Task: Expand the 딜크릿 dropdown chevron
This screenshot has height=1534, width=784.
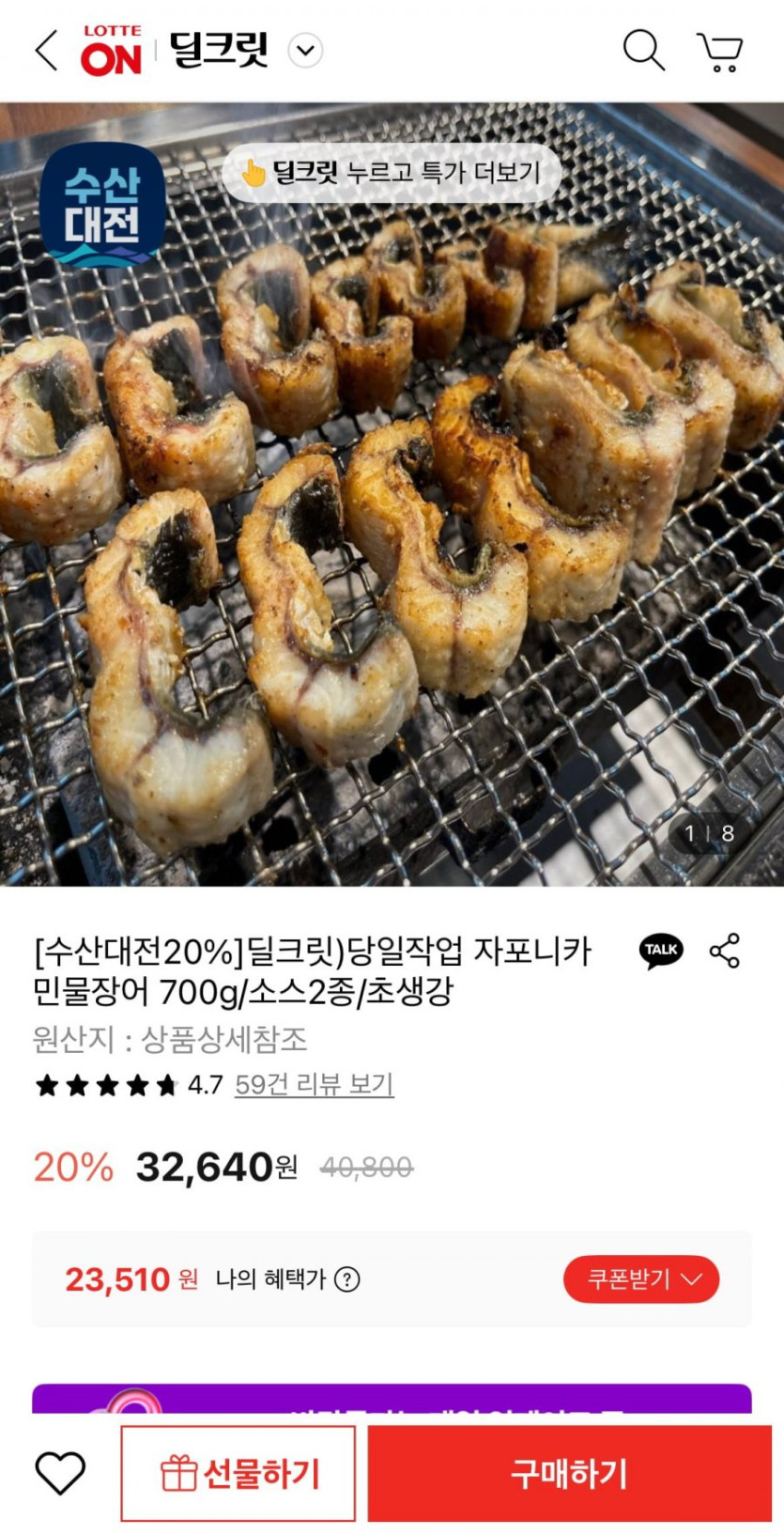Action: tap(305, 50)
